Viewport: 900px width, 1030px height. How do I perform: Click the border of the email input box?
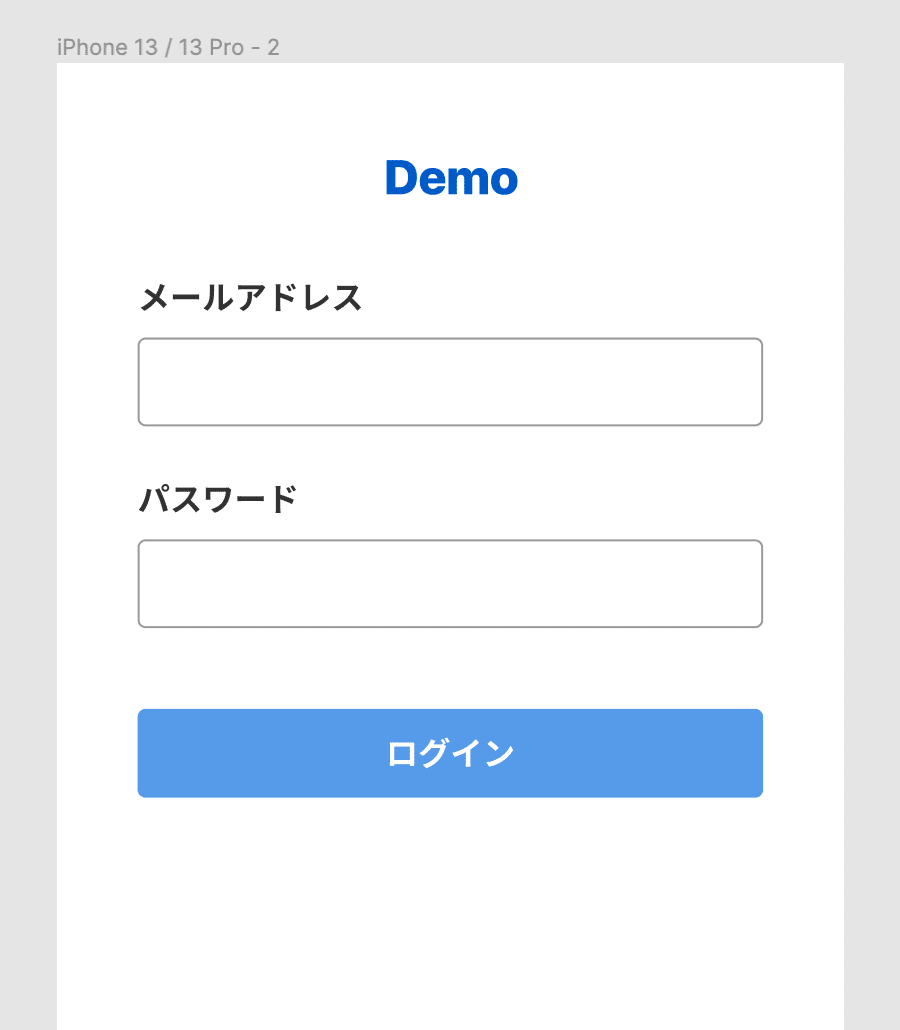point(450,338)
